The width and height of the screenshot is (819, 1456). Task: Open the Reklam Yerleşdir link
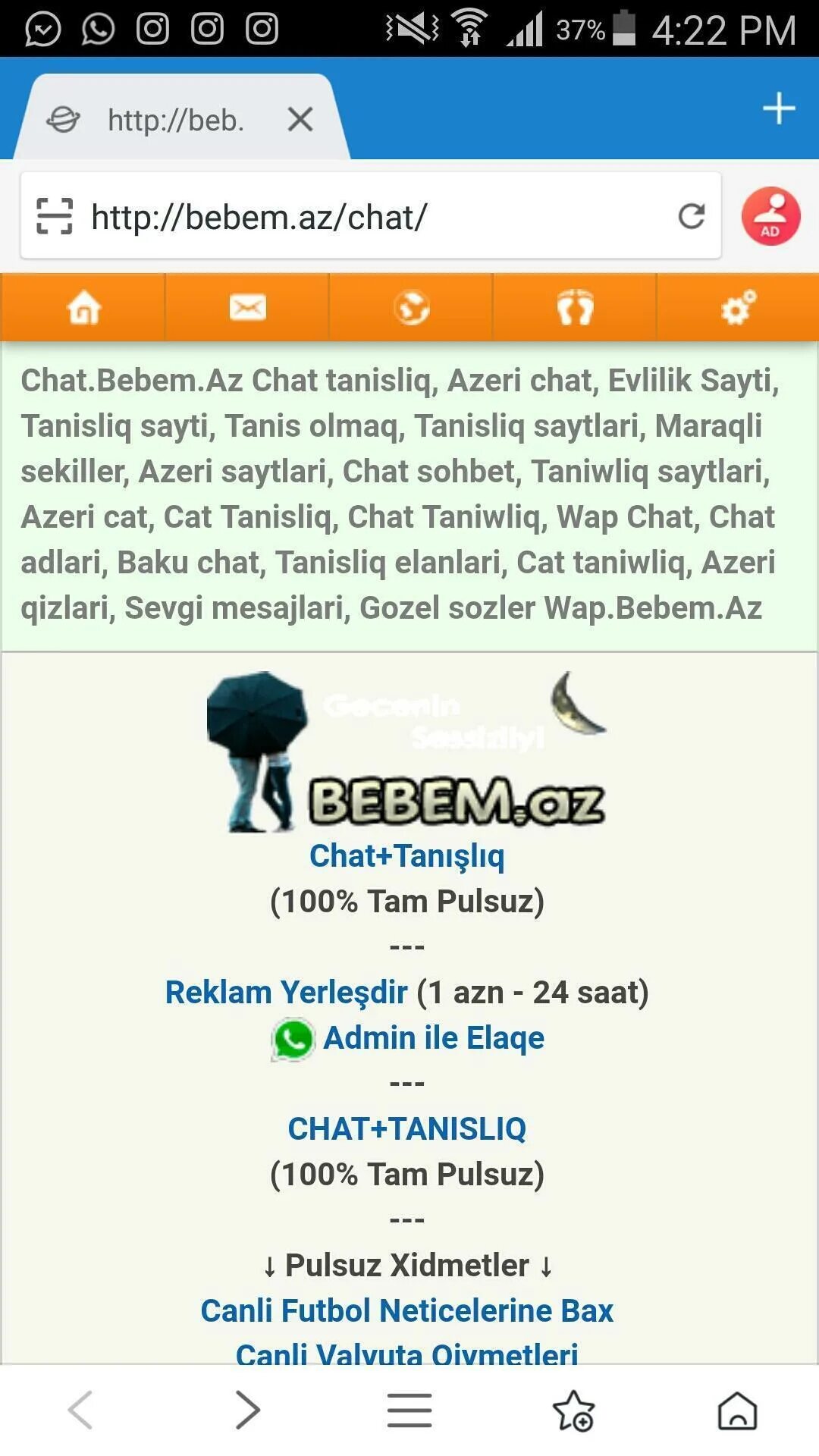tap(287, 992)
